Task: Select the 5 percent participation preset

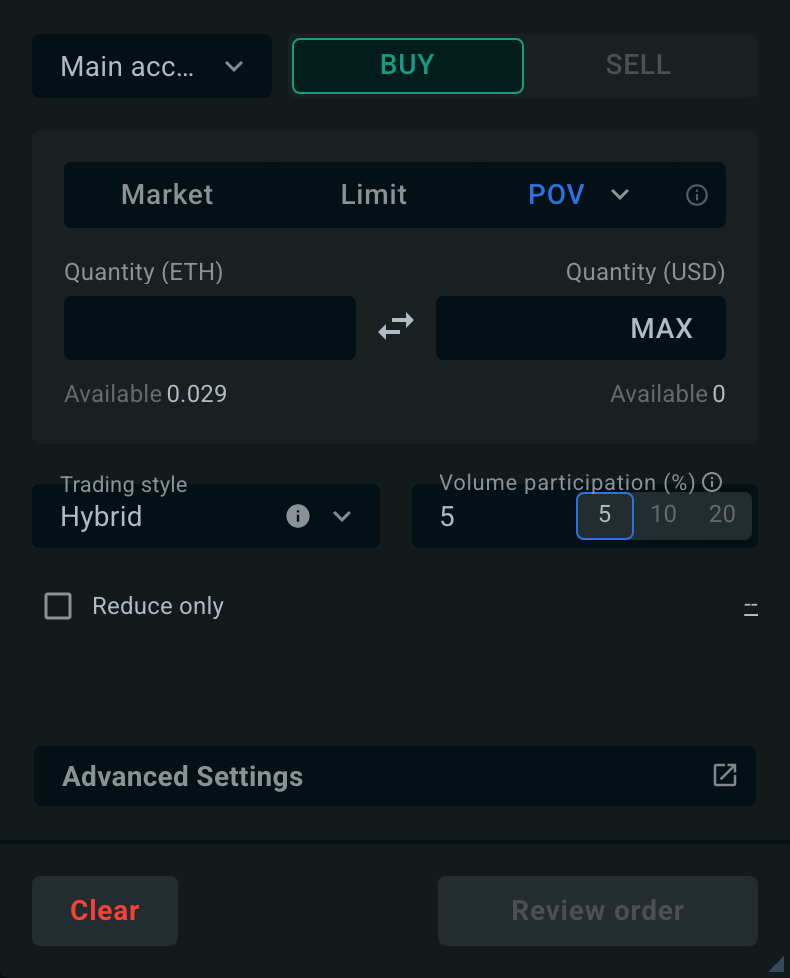Action: tap(605, 516)
